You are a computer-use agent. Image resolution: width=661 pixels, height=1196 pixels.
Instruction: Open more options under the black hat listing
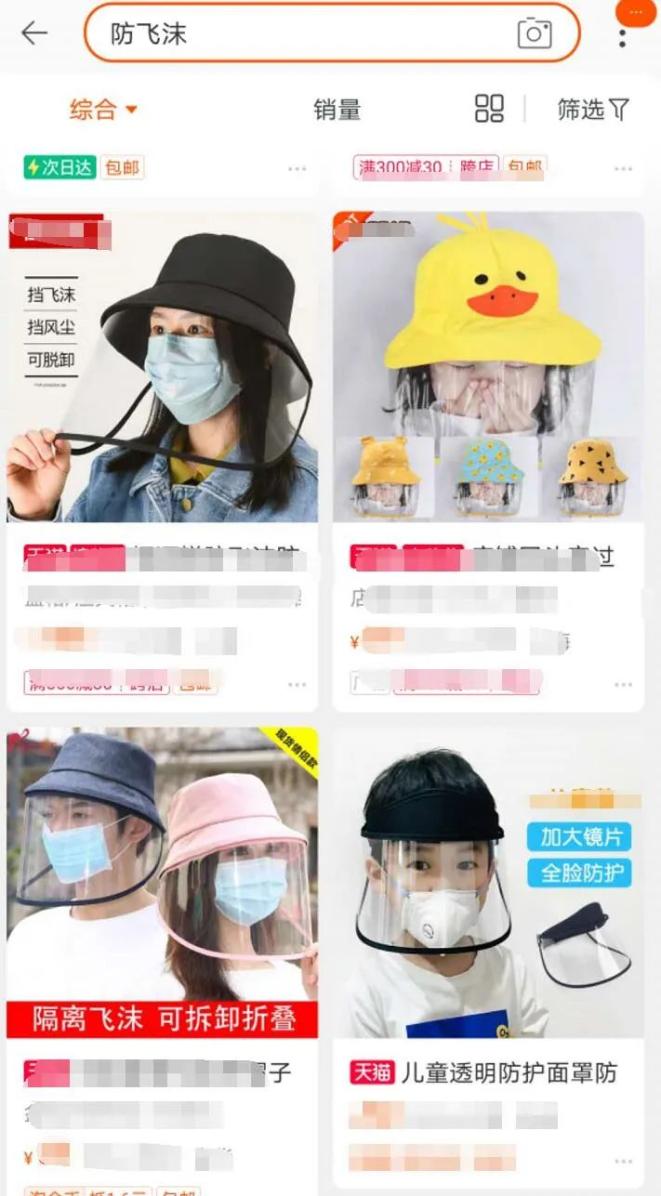tap(297, 685)
